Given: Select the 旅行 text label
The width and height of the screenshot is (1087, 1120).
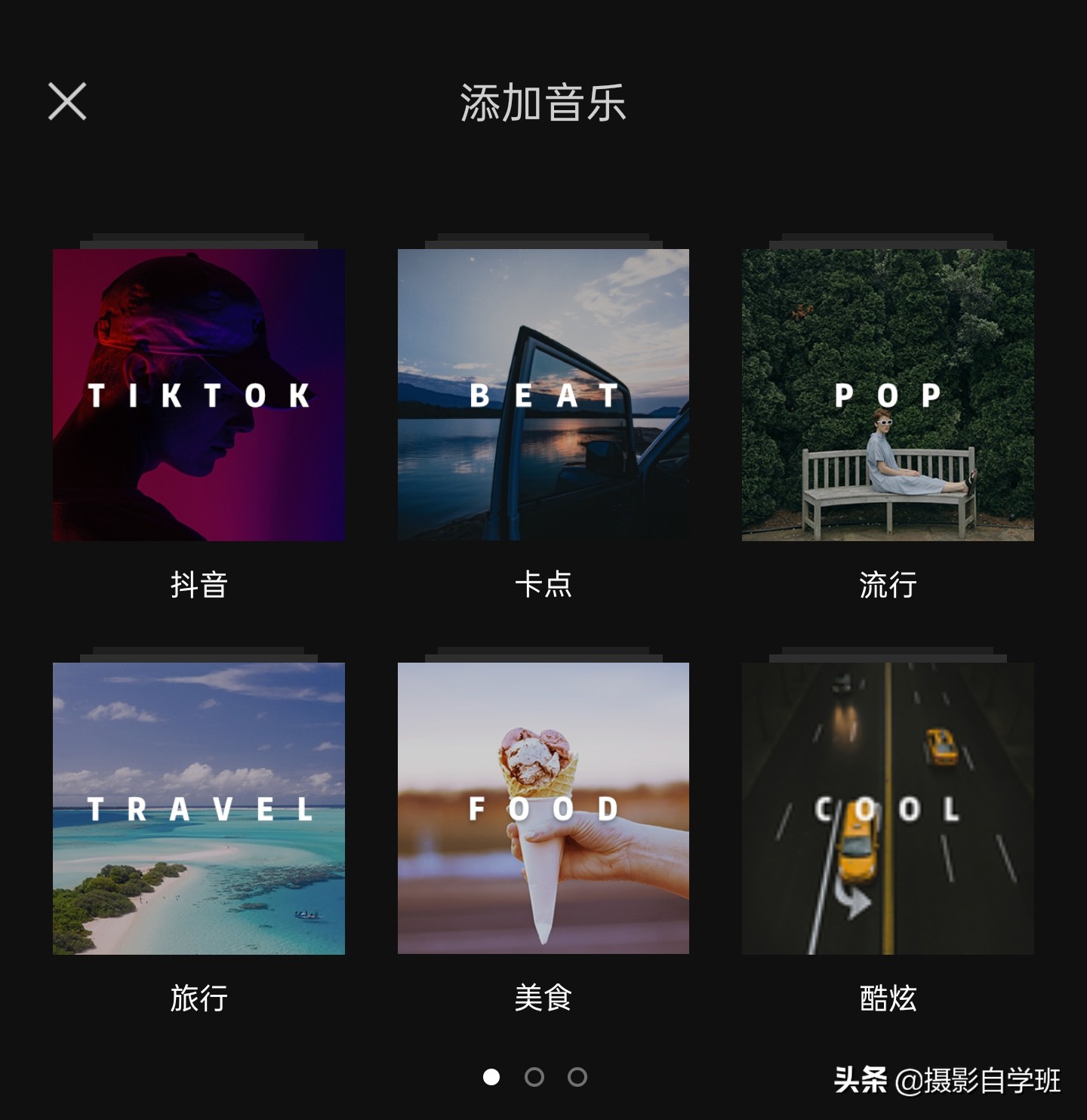Looking at the screenshot, I should pos(198,998).
